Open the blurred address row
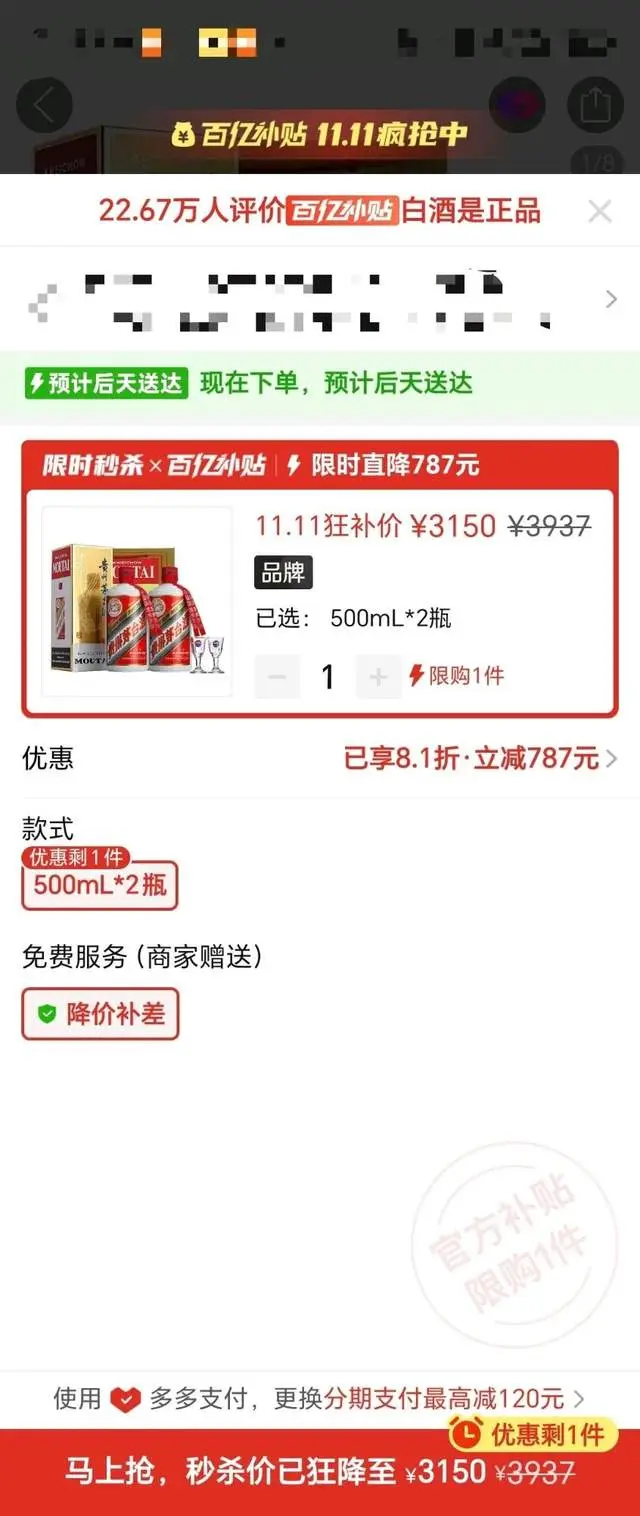Screen dimensions: 640x1516 point(320,299)
